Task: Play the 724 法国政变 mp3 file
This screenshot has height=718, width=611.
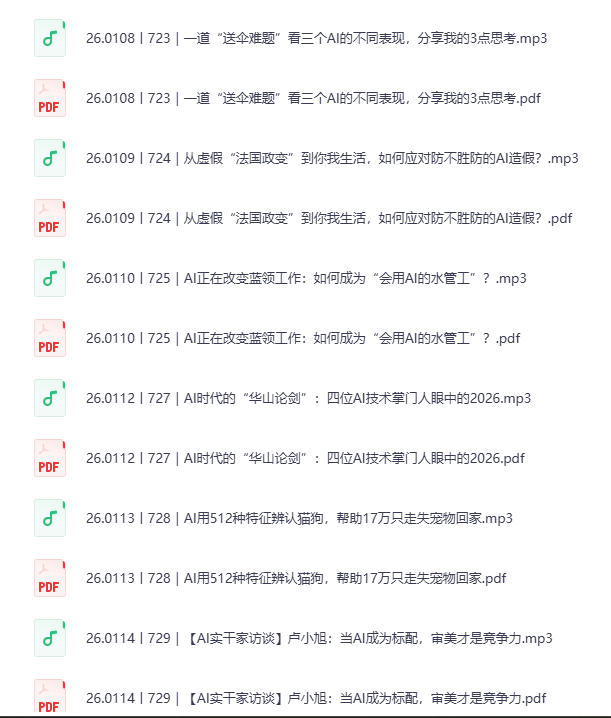Action: (332, 158)
